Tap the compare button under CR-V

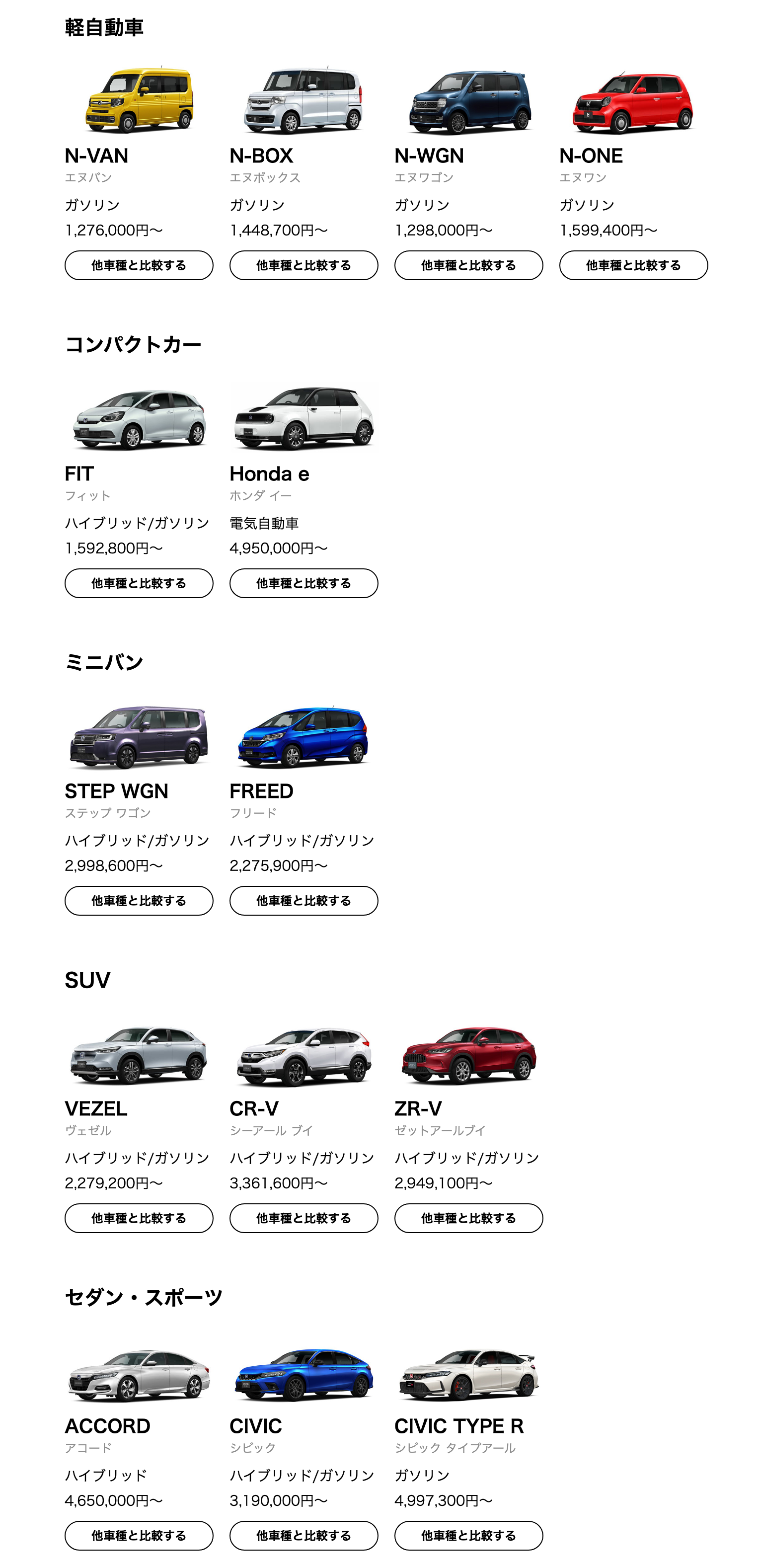pos(304,1218)
